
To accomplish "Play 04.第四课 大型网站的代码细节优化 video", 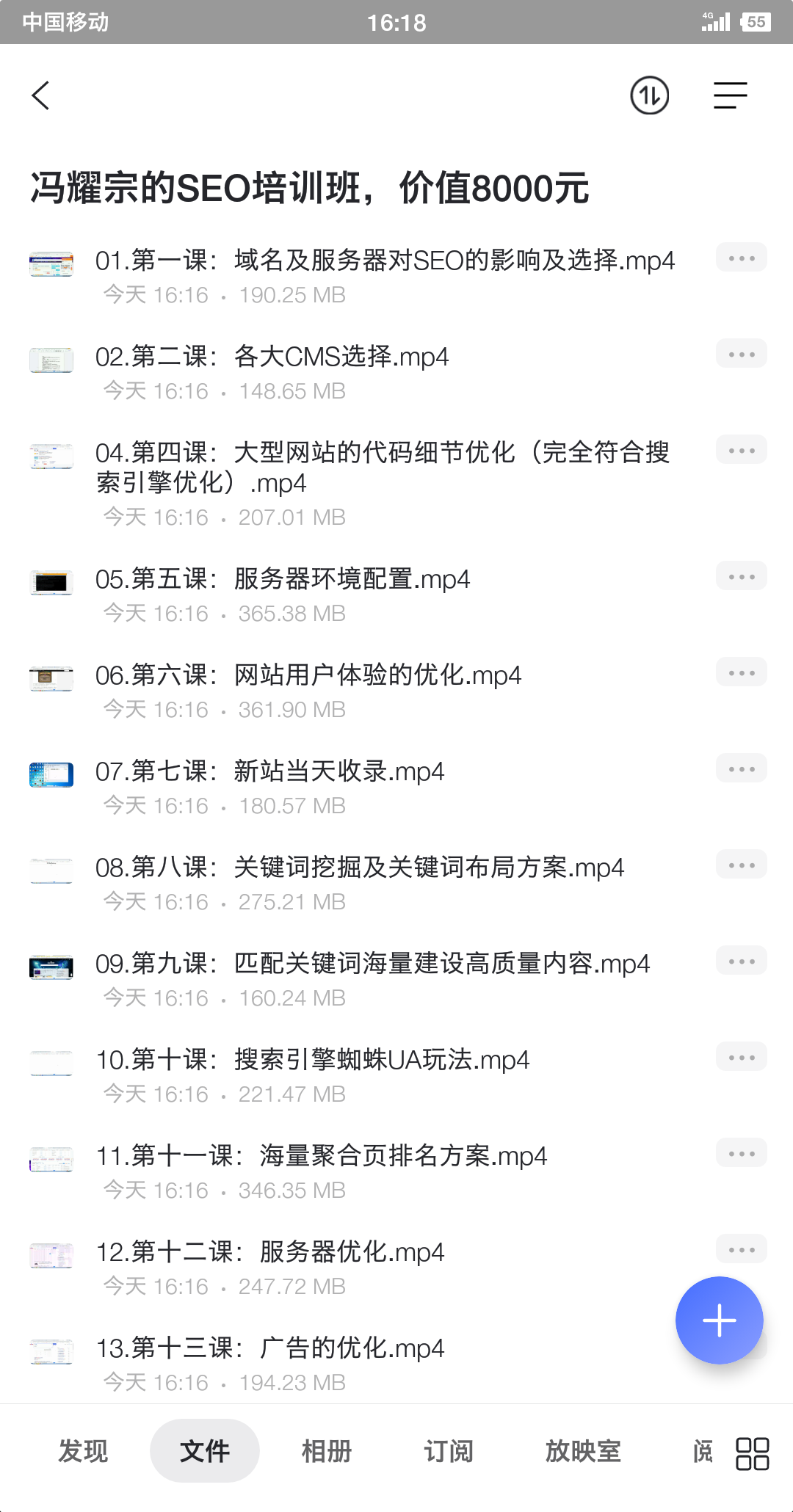I will [382, 468].
